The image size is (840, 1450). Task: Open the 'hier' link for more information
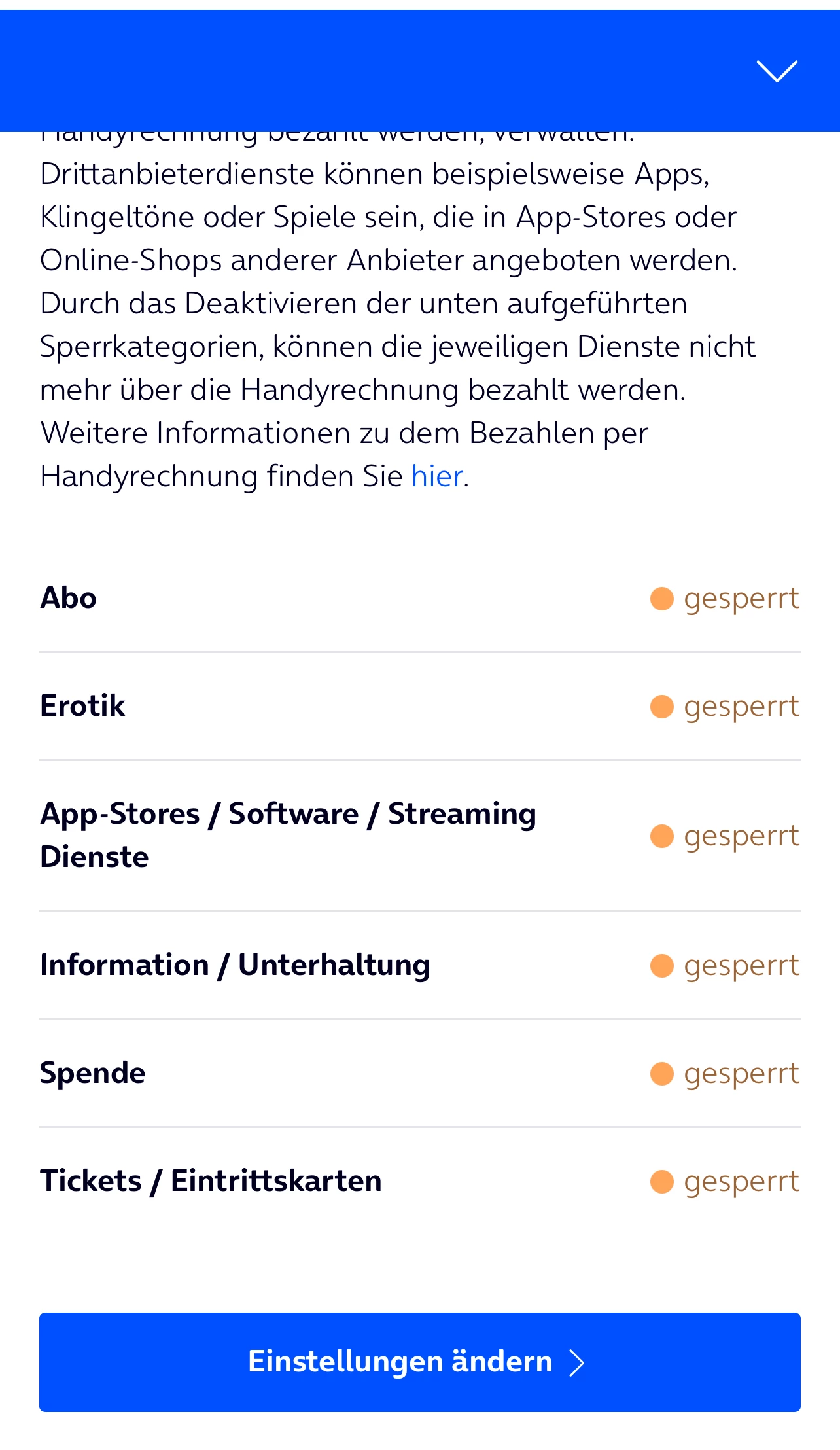tap(437, 476)
